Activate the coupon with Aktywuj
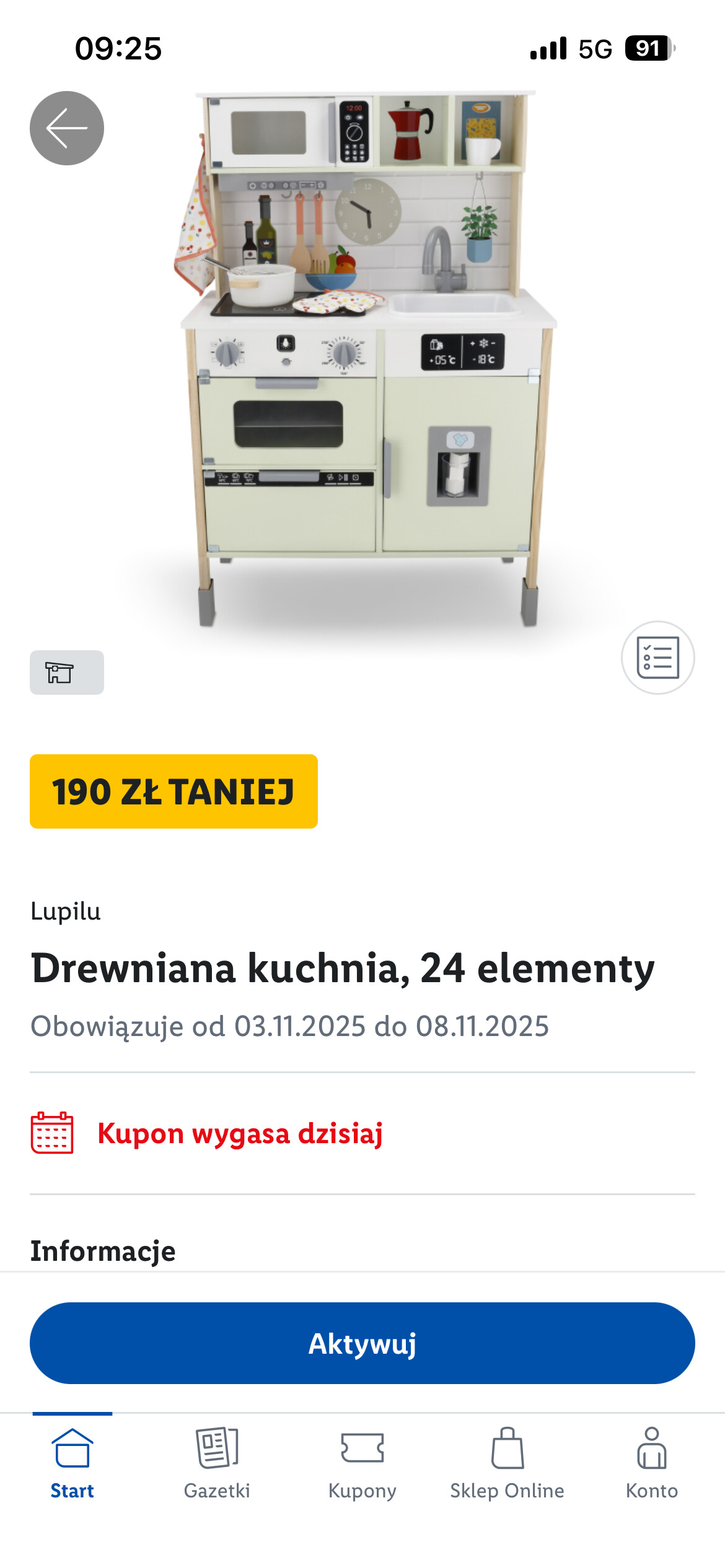This screenshot has width=725, height=1568. (x=362, y=1343)
